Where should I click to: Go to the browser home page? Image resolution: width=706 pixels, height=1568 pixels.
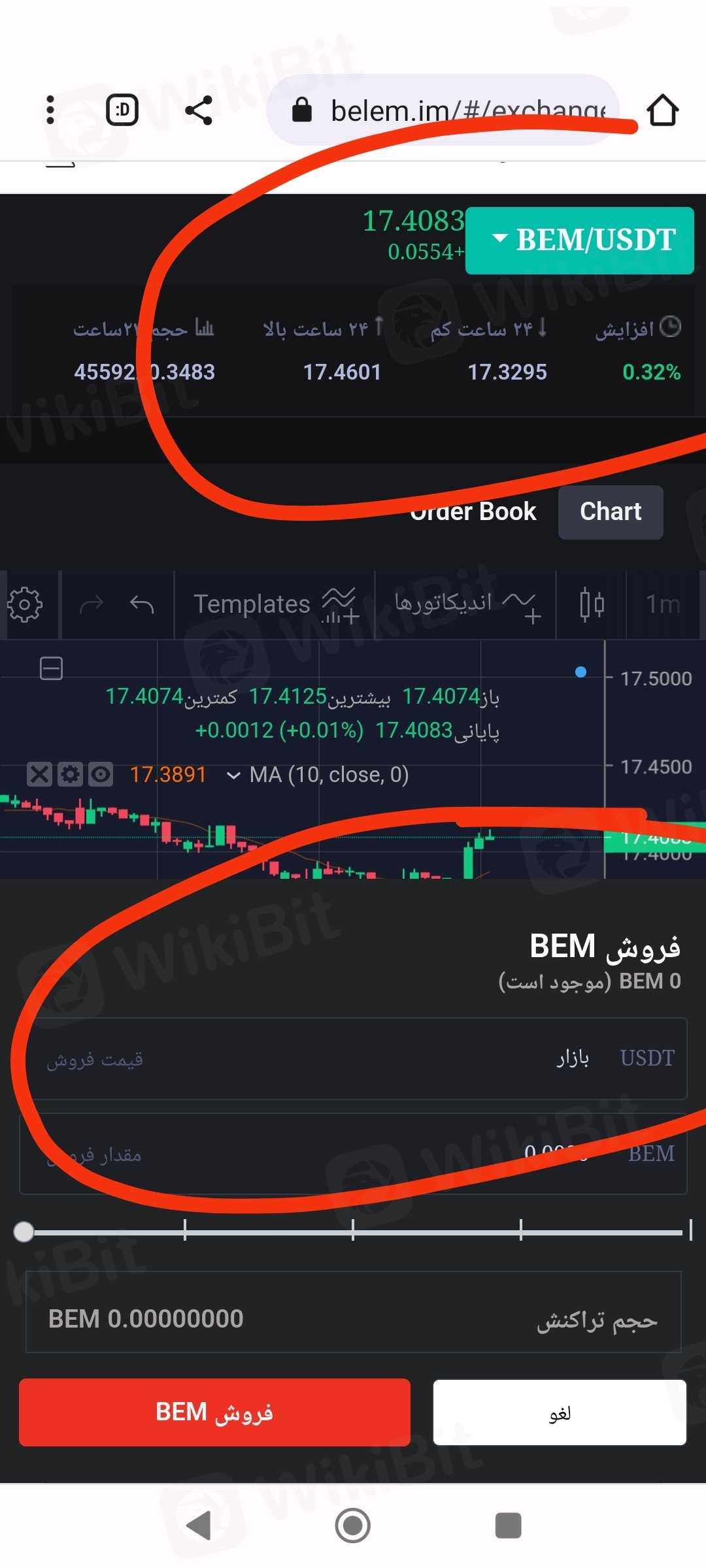tap(662, 110)
